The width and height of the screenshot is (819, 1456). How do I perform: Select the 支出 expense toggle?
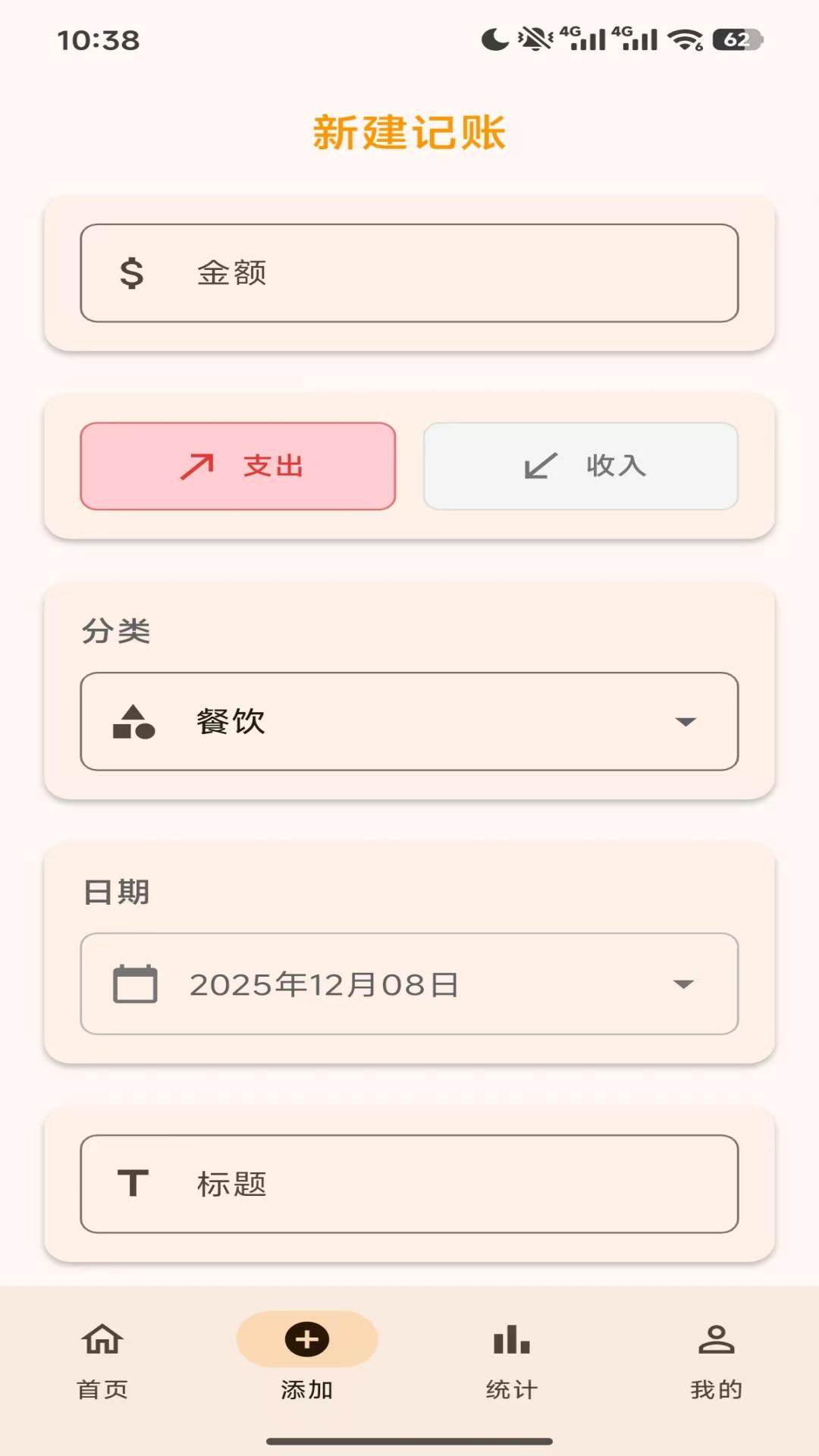238,466
